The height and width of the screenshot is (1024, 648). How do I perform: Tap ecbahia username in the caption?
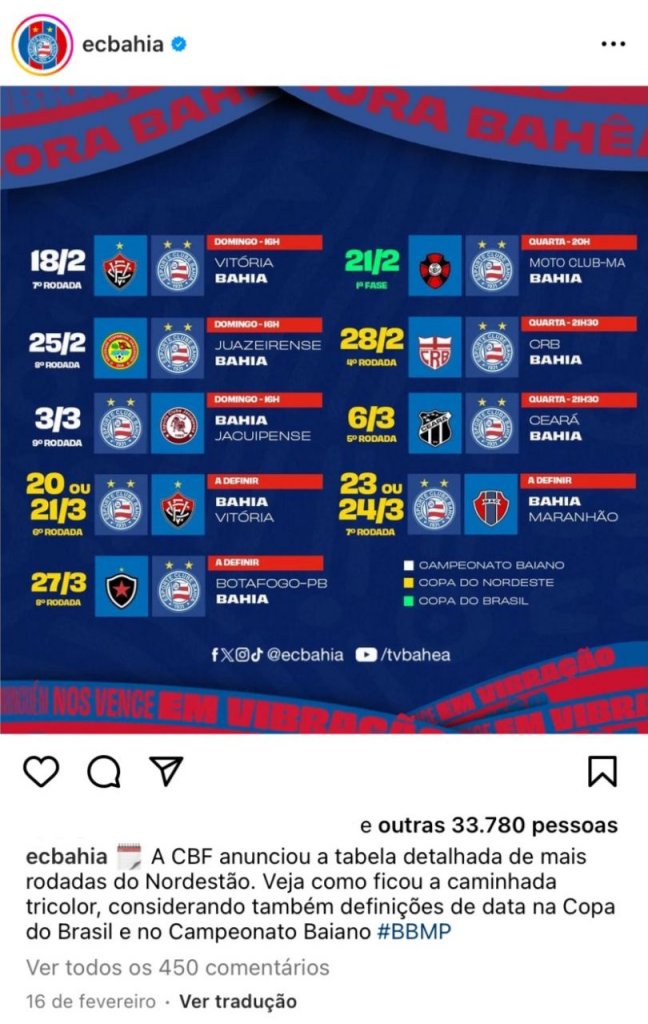pos(65,857)
